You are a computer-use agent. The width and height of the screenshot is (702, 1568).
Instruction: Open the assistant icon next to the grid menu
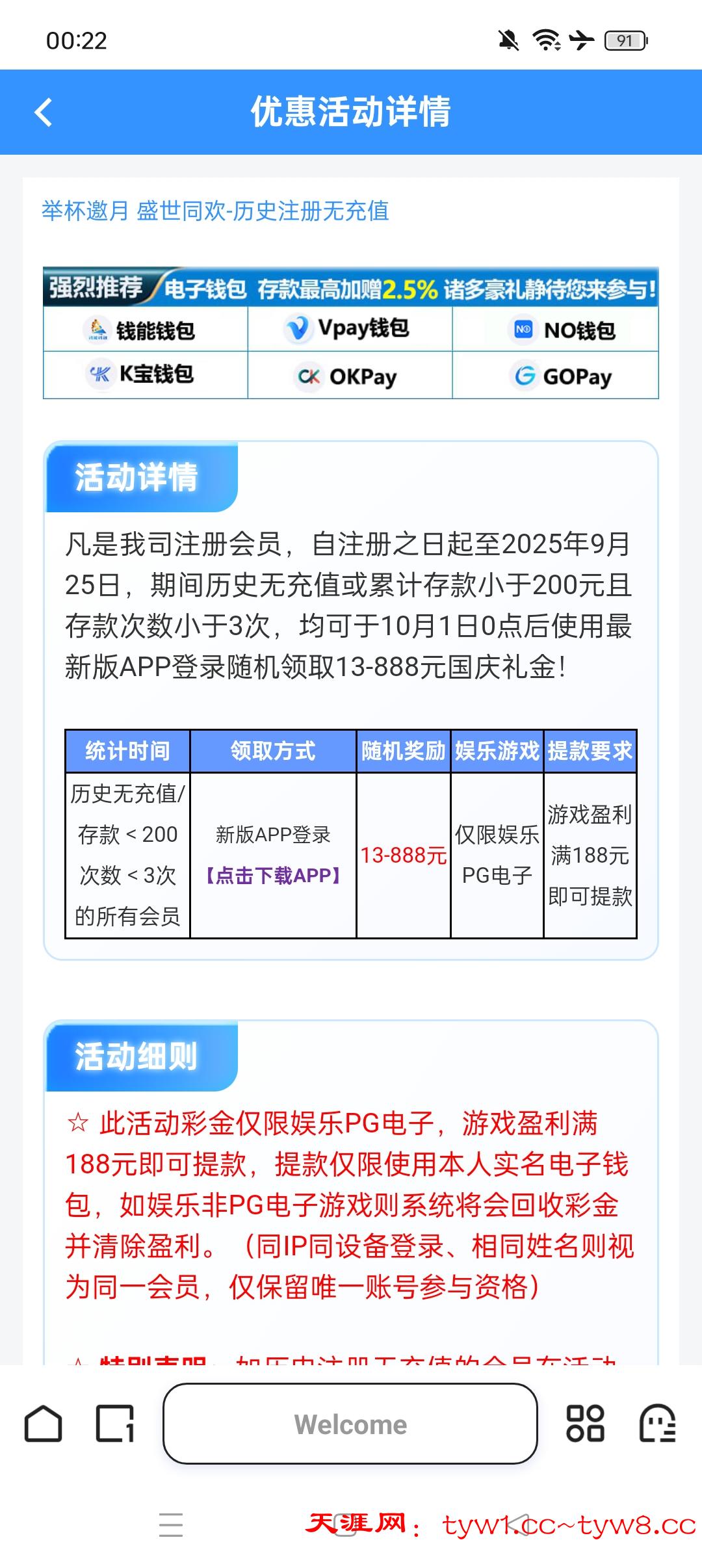(657, 1424)
